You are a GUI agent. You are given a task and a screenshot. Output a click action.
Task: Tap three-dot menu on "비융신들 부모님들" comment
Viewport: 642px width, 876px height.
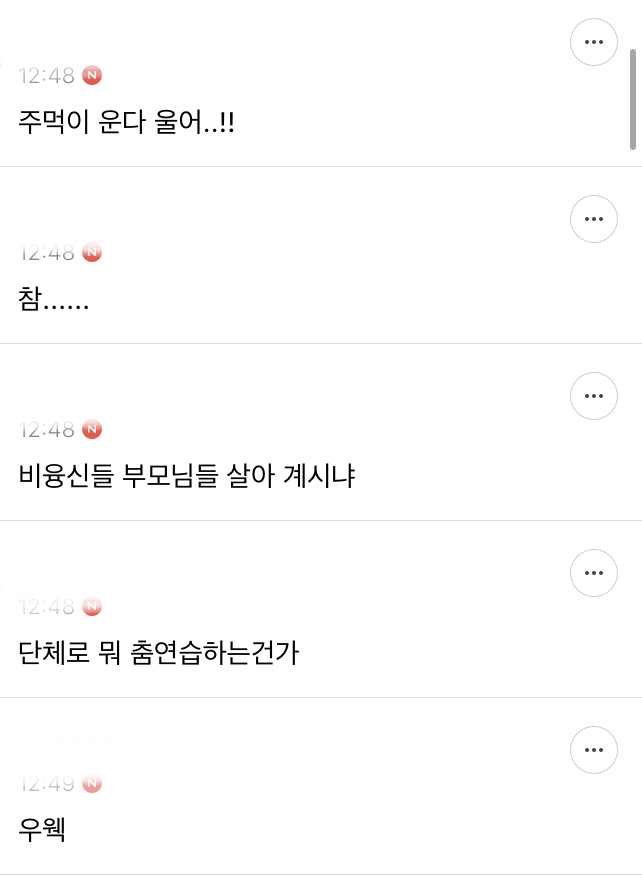(593, 396)
